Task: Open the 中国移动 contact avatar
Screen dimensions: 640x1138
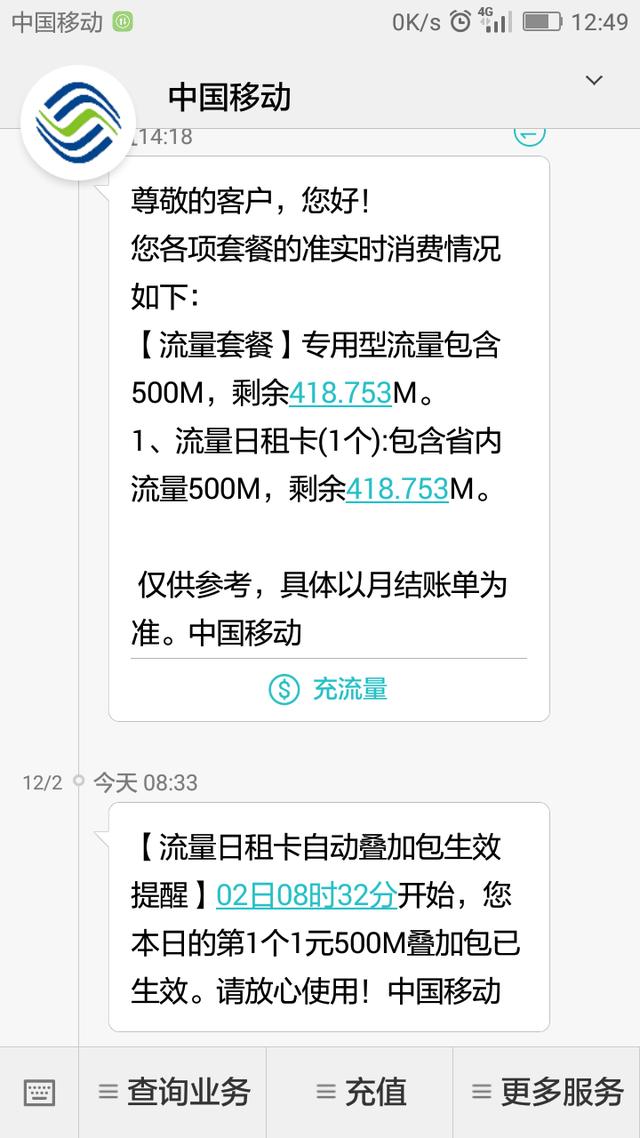Action: pos(78,123)
